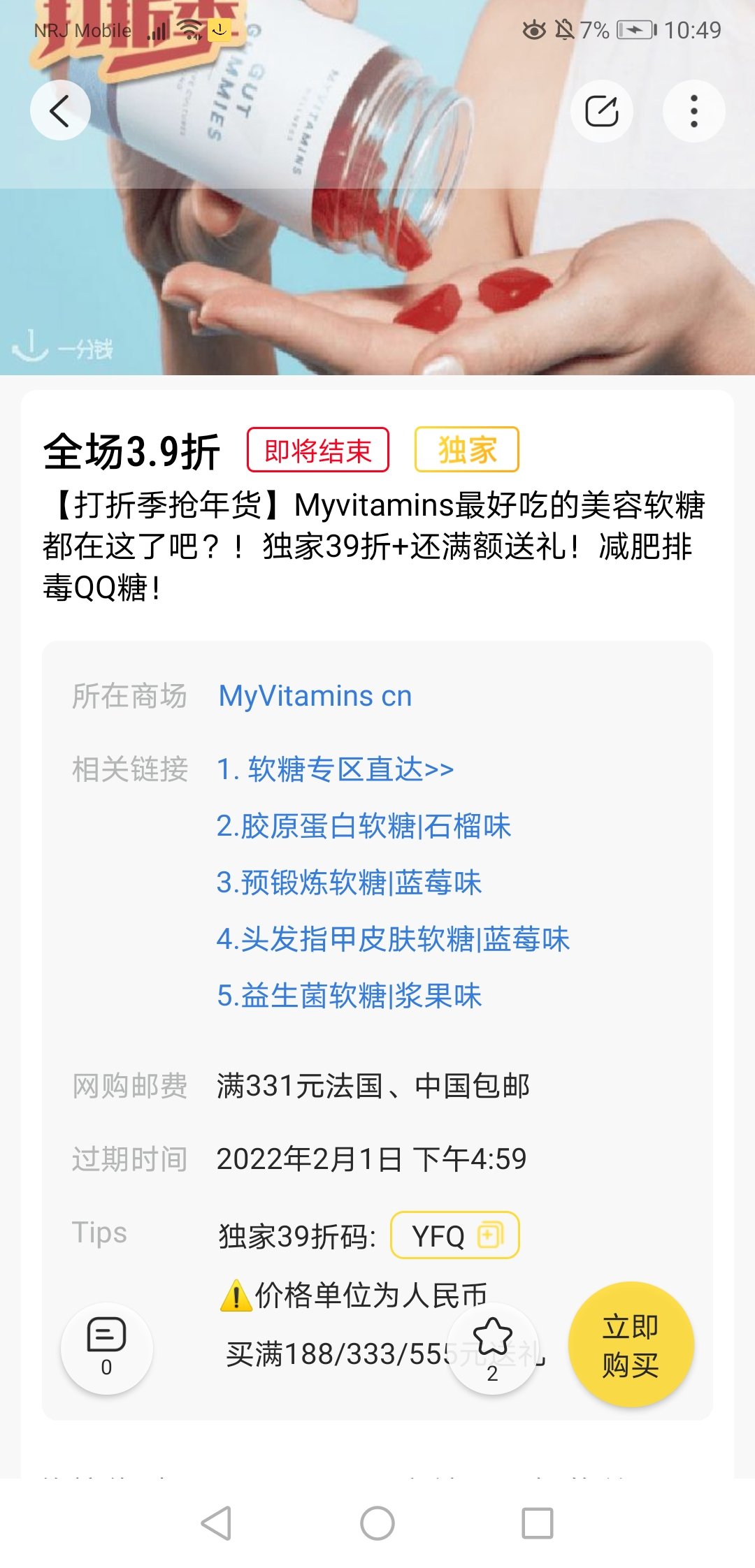This screenshot has width=755, height=1568.
Task: Open the recent apps view
Action: [x=538, y=1523]
